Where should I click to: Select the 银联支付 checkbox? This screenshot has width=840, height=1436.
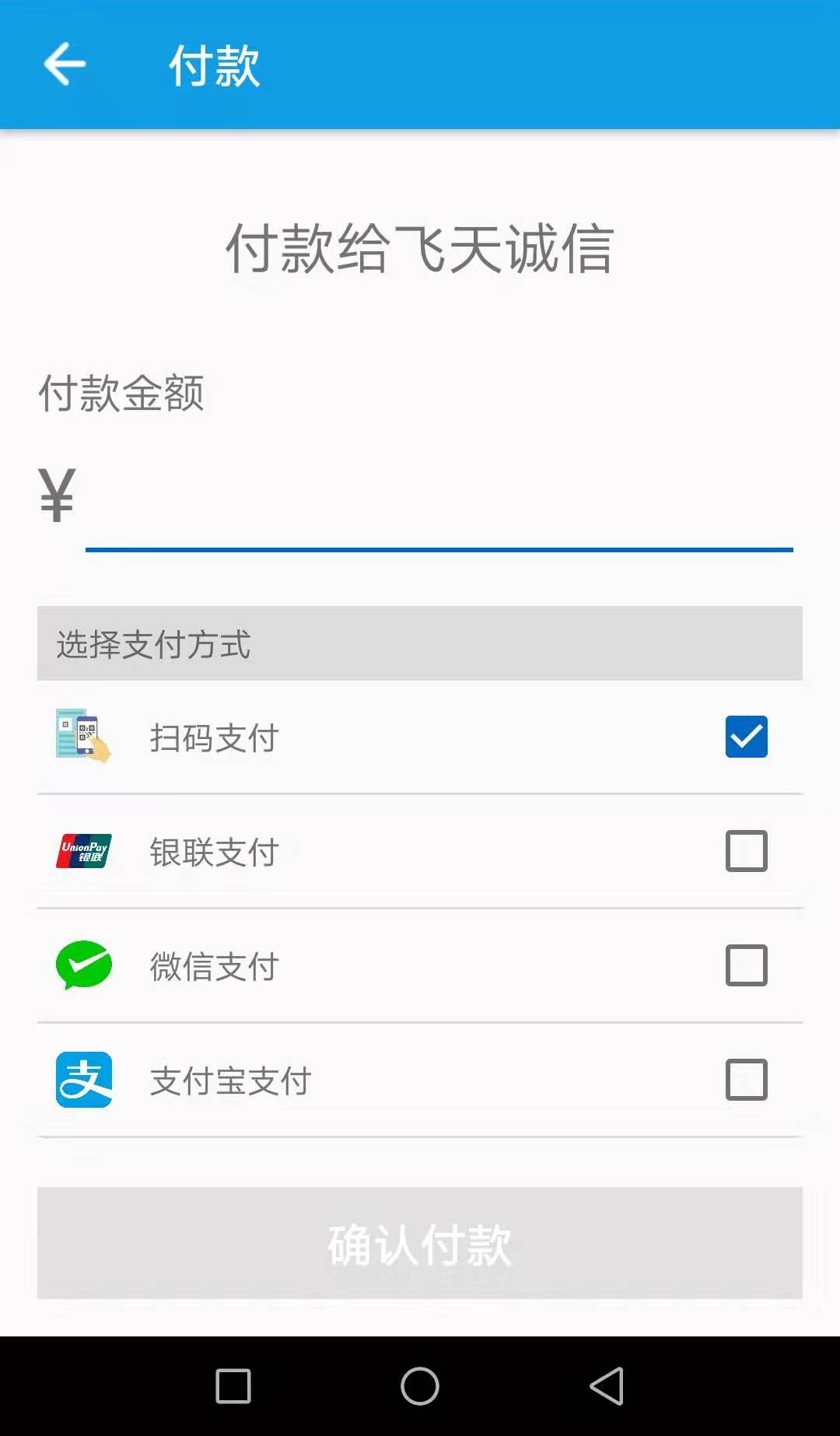pos(746,851)
